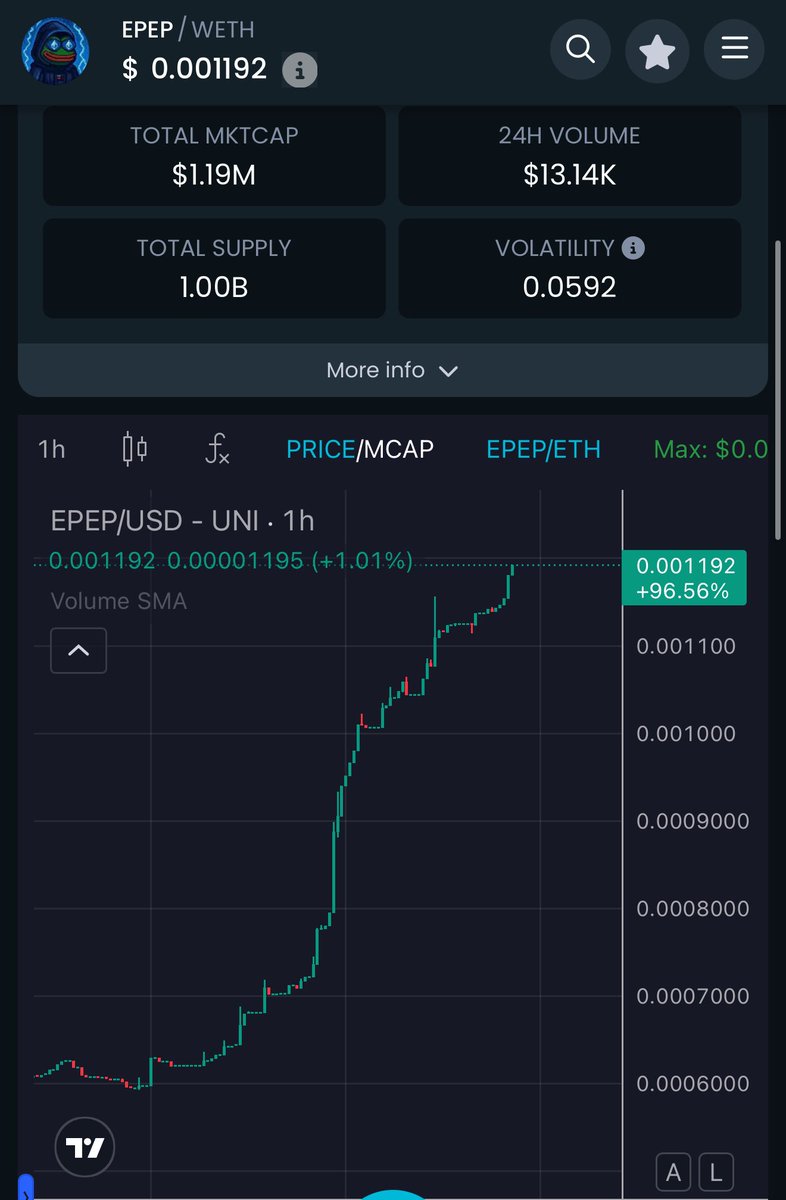
Task: Change the candlestick chart type
Action: tap(135, 449)
